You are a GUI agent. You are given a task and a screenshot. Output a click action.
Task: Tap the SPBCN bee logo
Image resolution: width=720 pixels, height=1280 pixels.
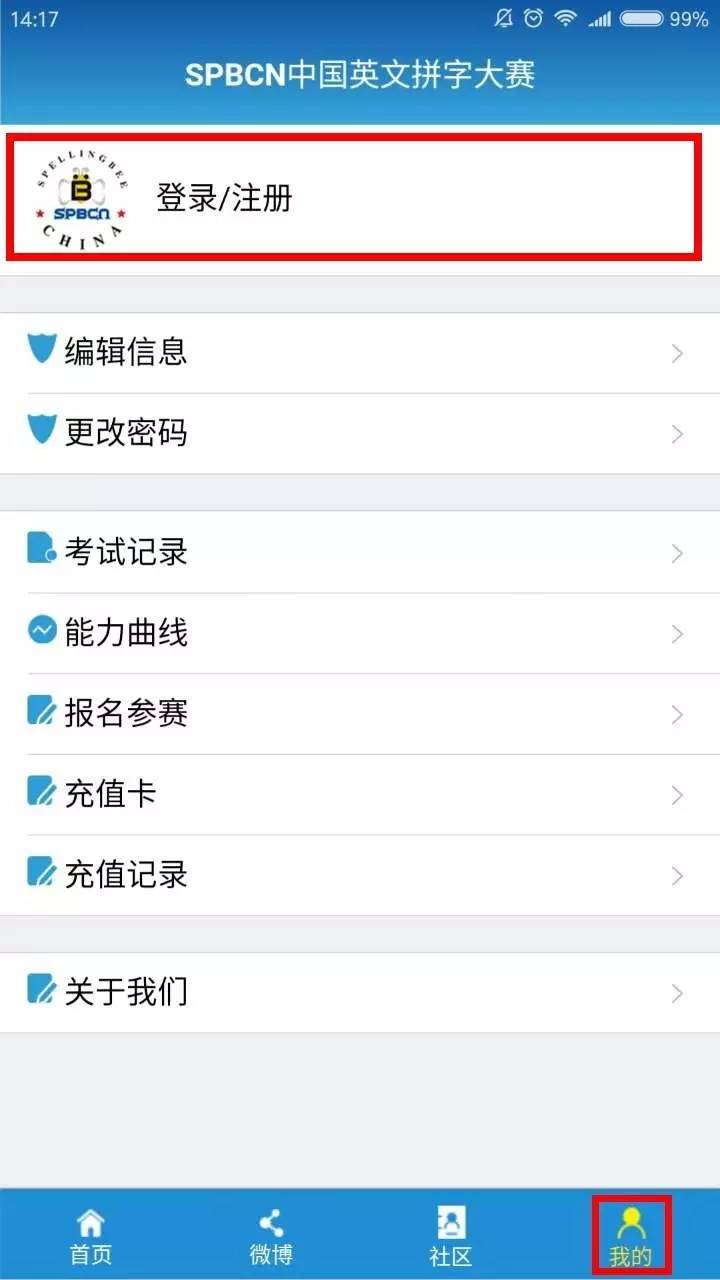[82, 196]
